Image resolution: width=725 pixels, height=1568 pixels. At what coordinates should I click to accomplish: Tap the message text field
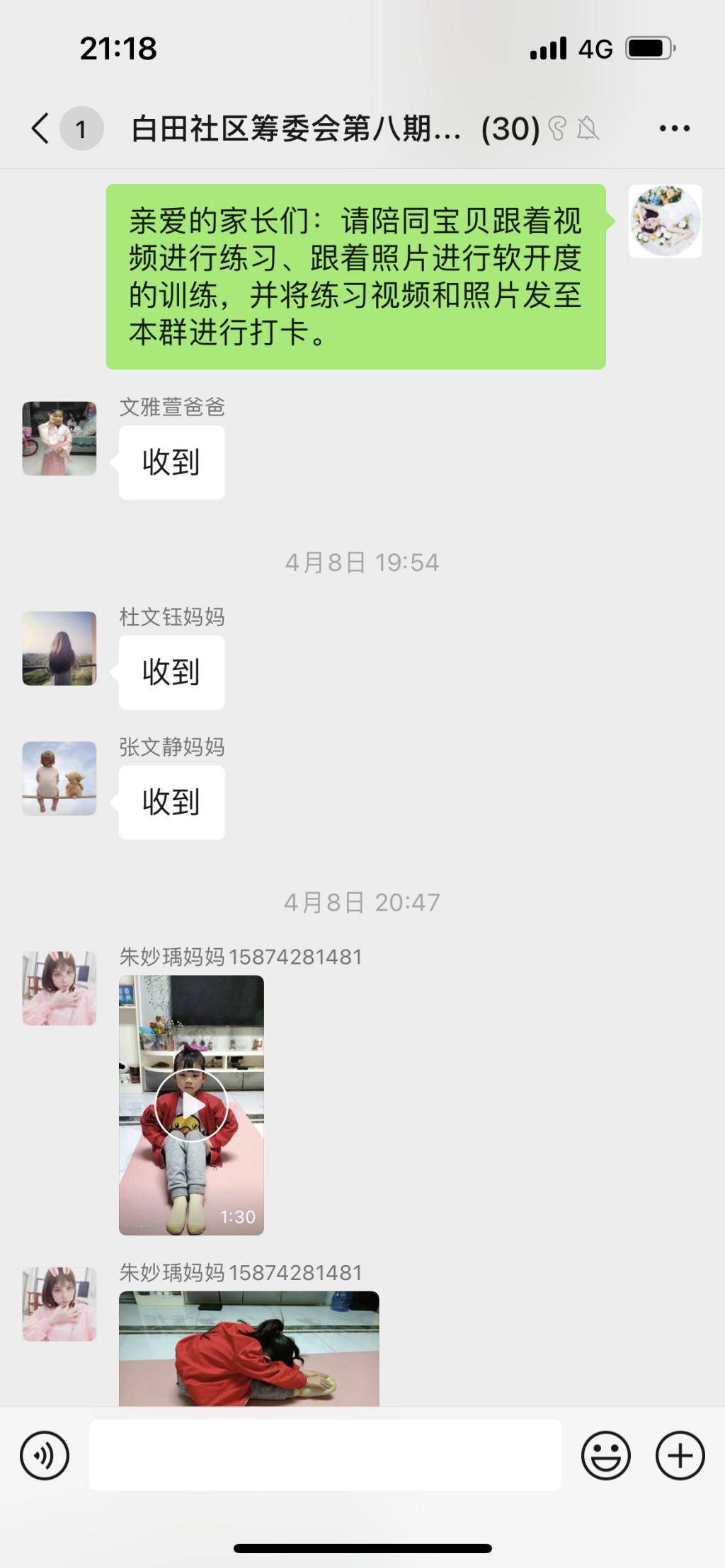[x=325, y=1455]
